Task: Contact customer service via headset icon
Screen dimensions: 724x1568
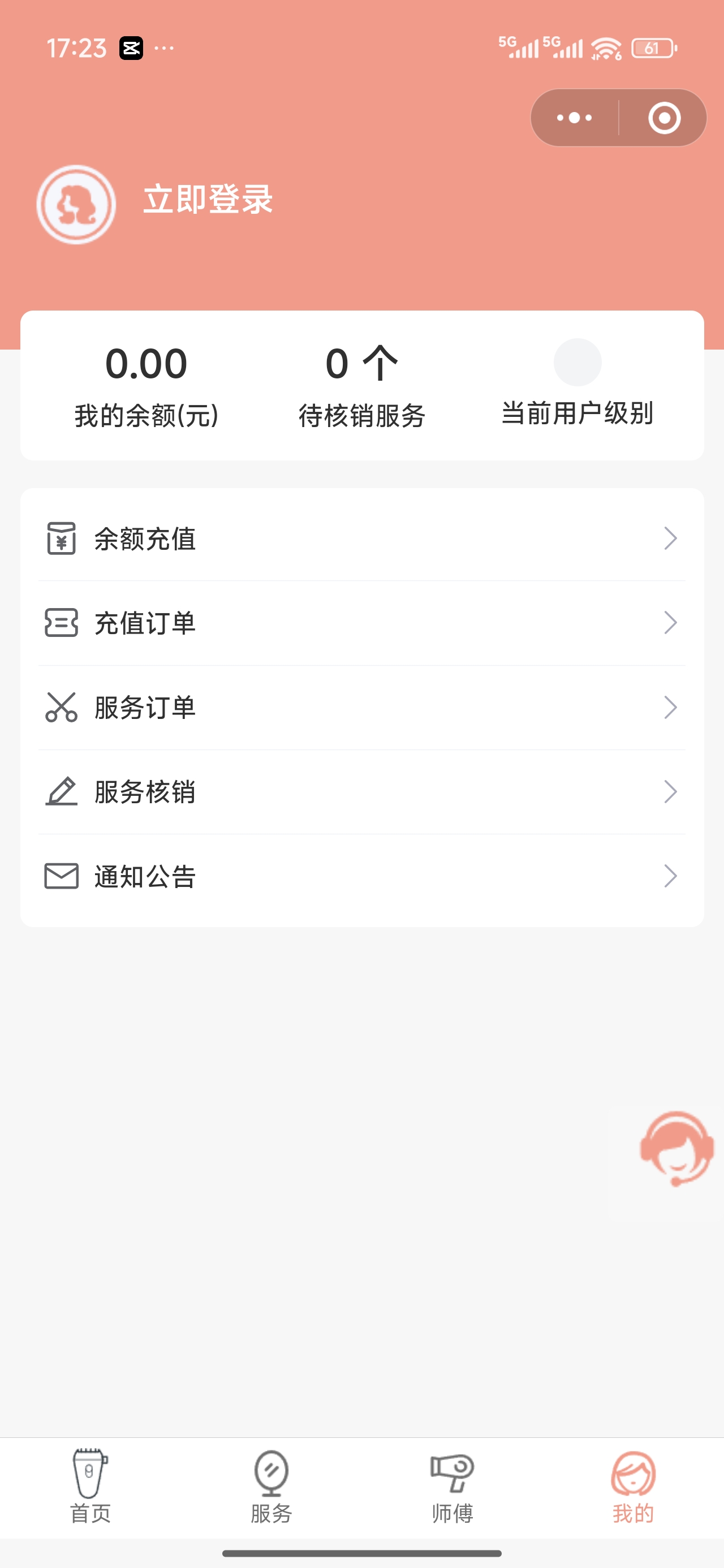Action: 676,1148
